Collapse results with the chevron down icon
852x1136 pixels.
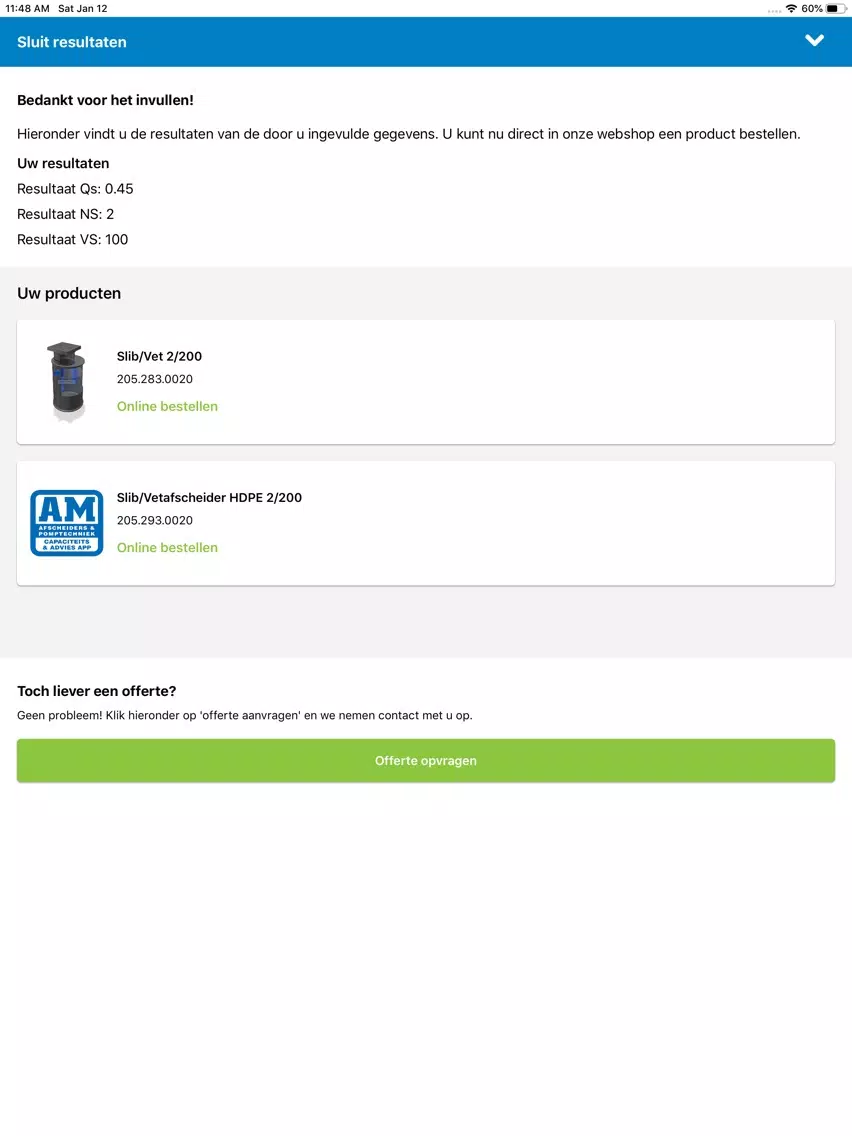814,41
